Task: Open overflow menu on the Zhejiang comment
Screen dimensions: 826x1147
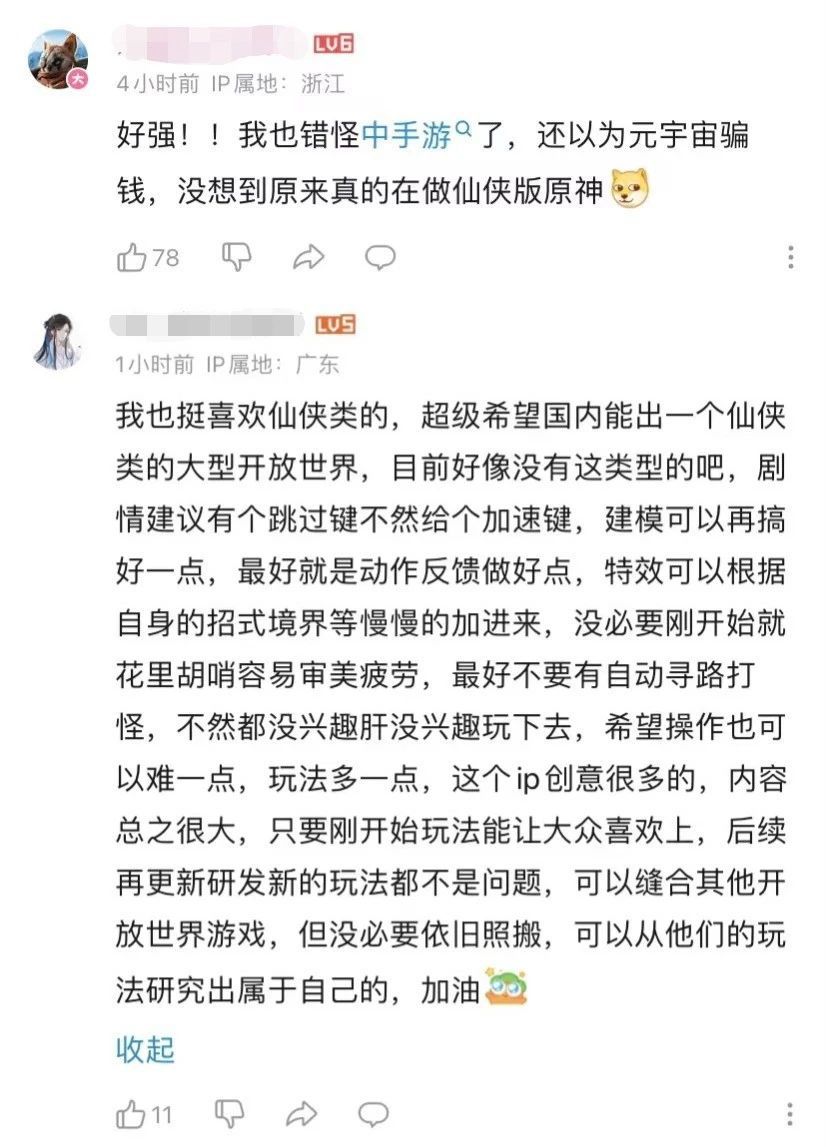Action: click(791, 257)
